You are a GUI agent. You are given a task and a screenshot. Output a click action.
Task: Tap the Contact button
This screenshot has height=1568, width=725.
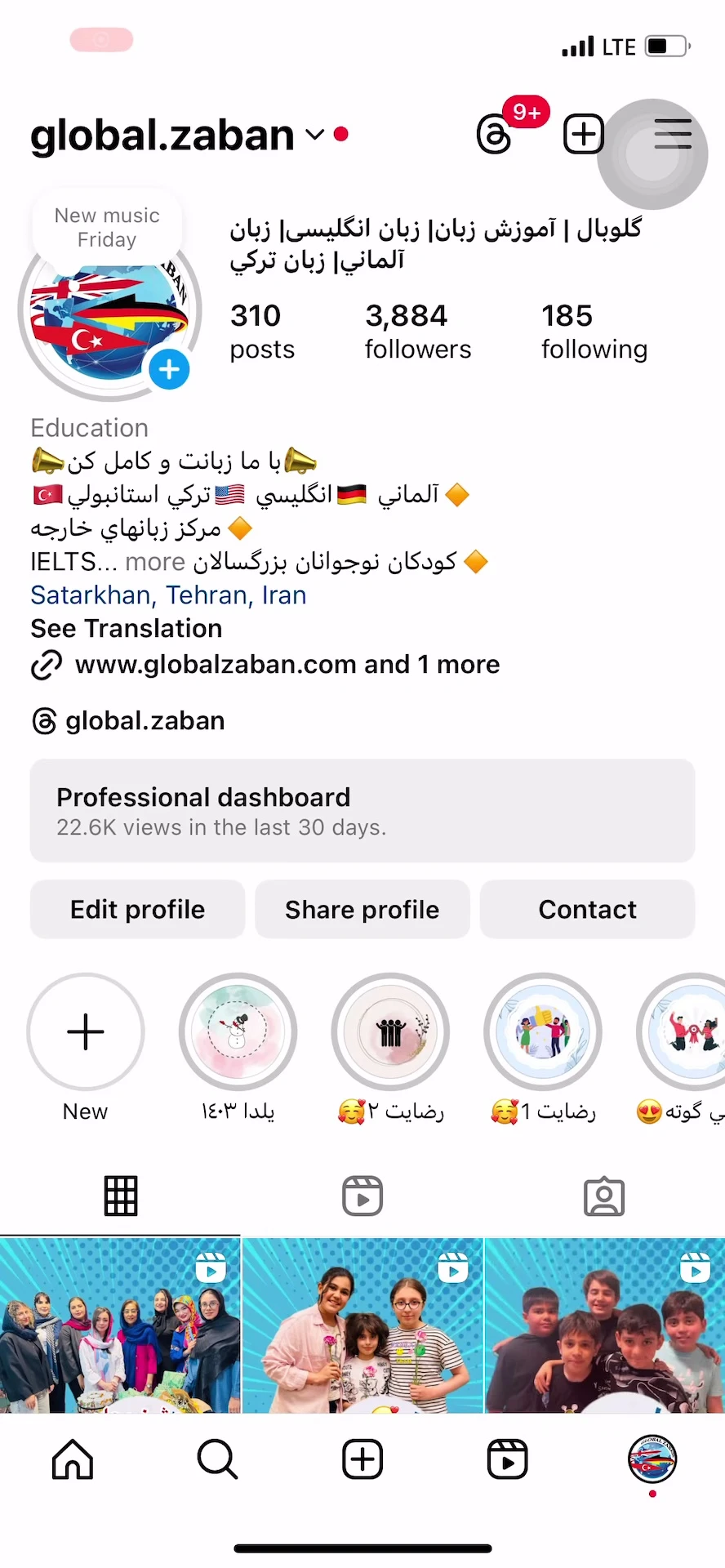pos(587,909)
